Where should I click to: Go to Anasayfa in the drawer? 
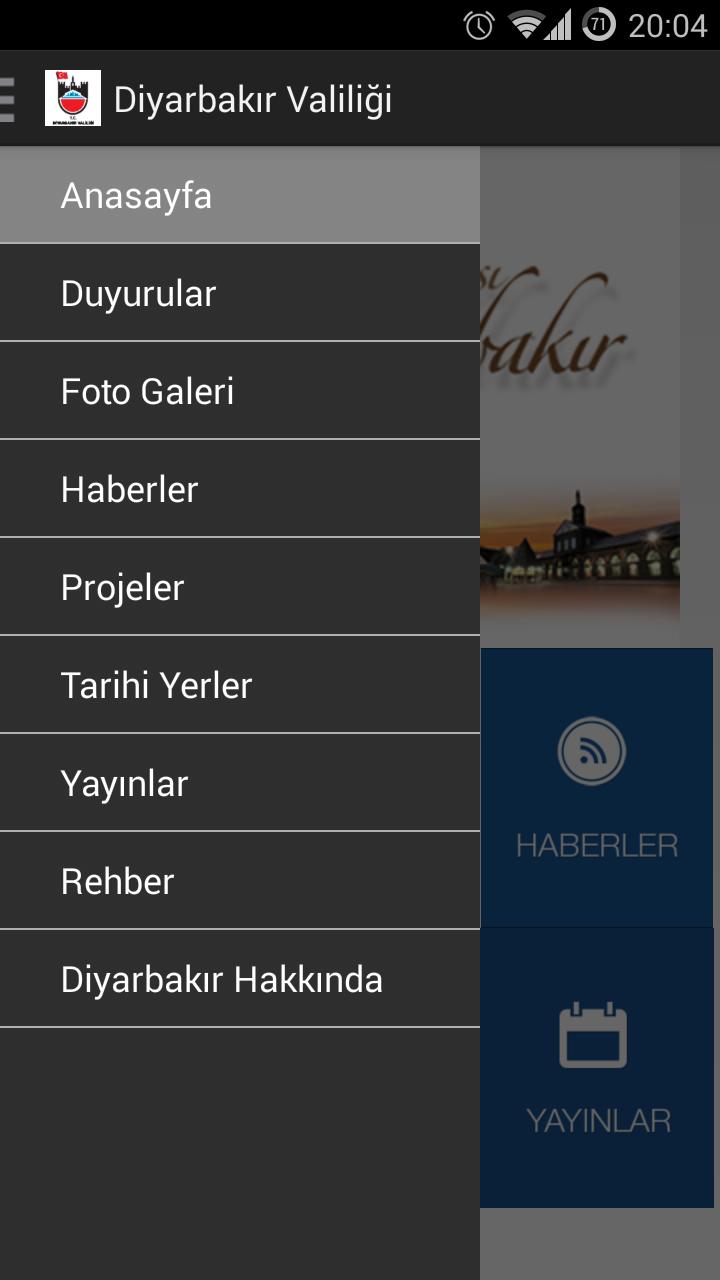[239, 195]
